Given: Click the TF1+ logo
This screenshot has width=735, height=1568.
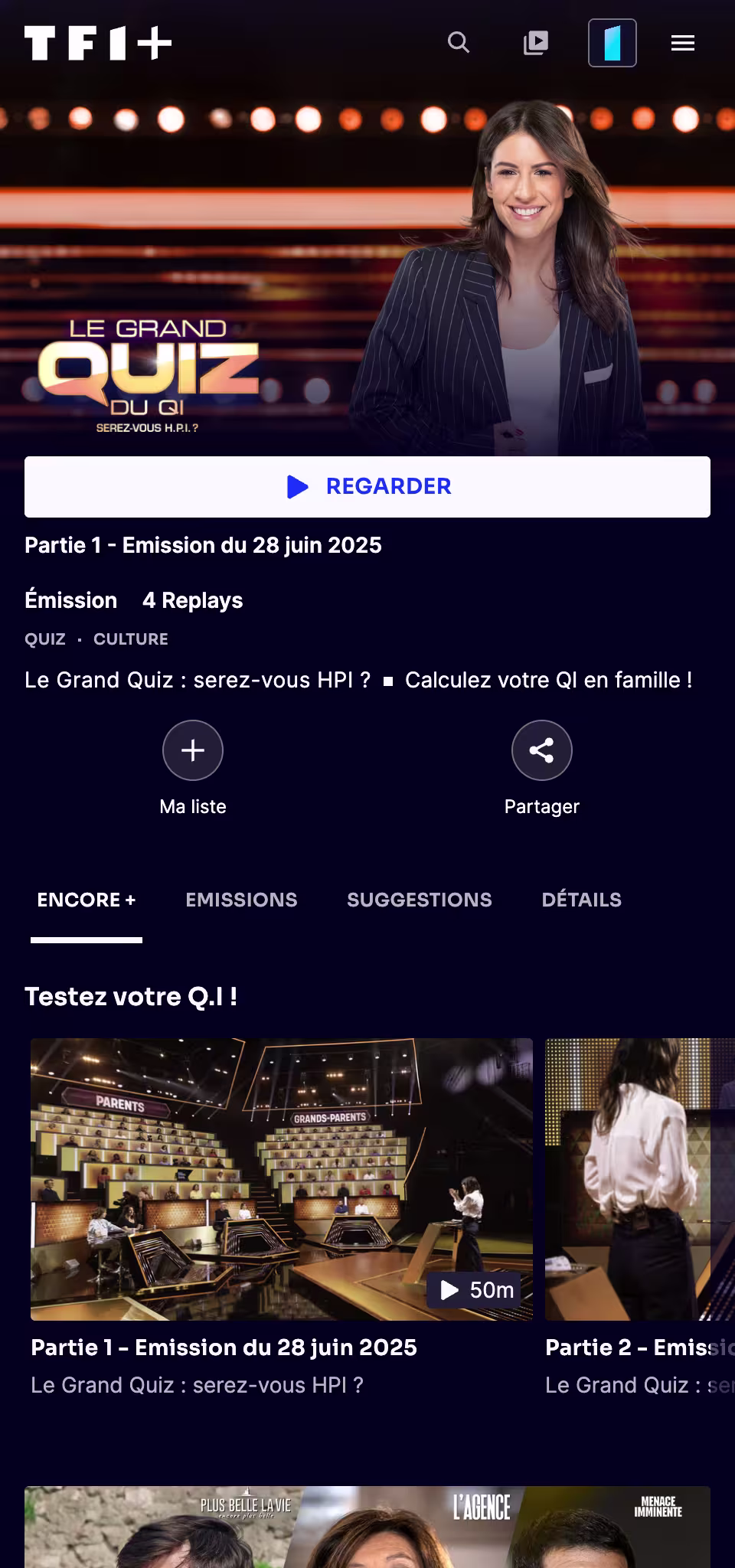Looking at the screenshot, I should (x=95, y=44).
